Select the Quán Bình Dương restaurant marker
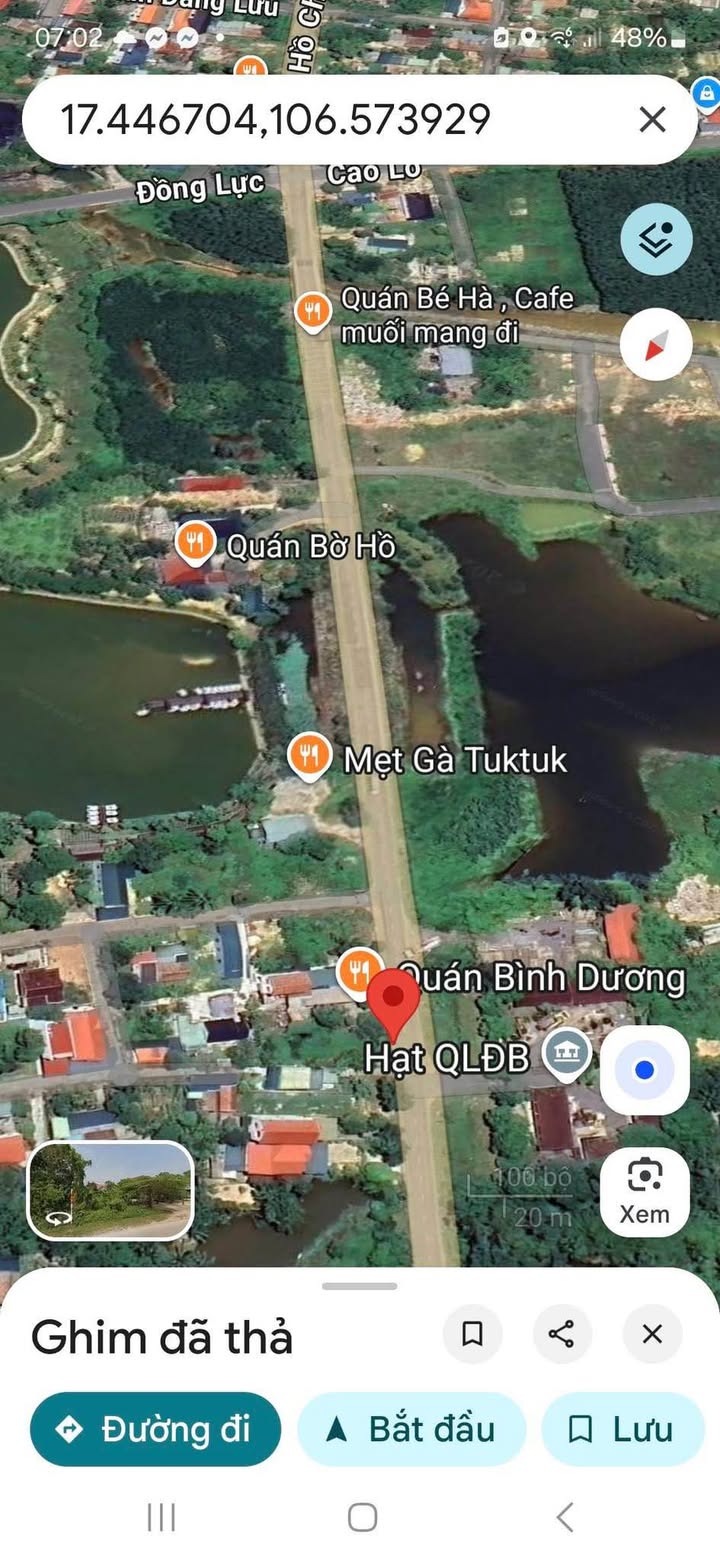This screenshot has width=720, height=1560. [x=356, y=971]
